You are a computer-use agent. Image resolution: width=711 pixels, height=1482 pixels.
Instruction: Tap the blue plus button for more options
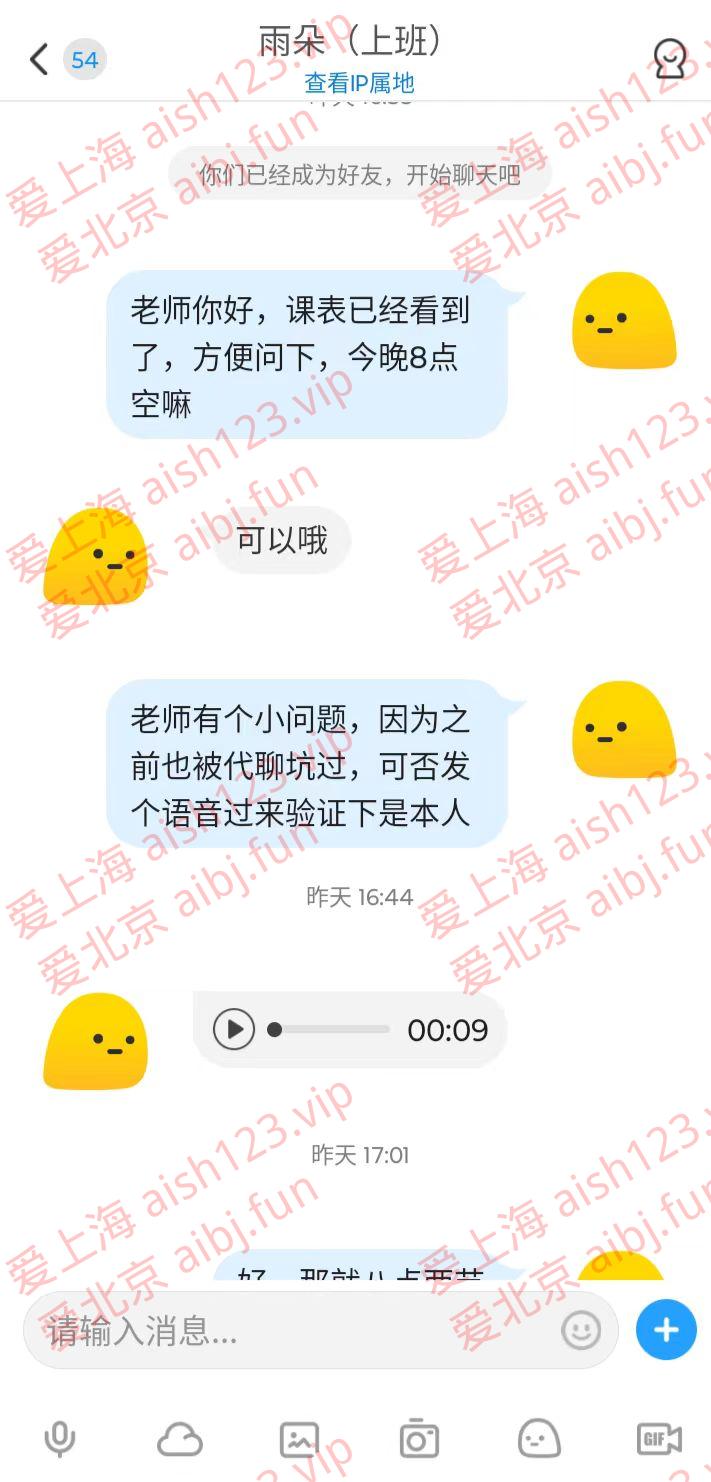click(666, 1330)
